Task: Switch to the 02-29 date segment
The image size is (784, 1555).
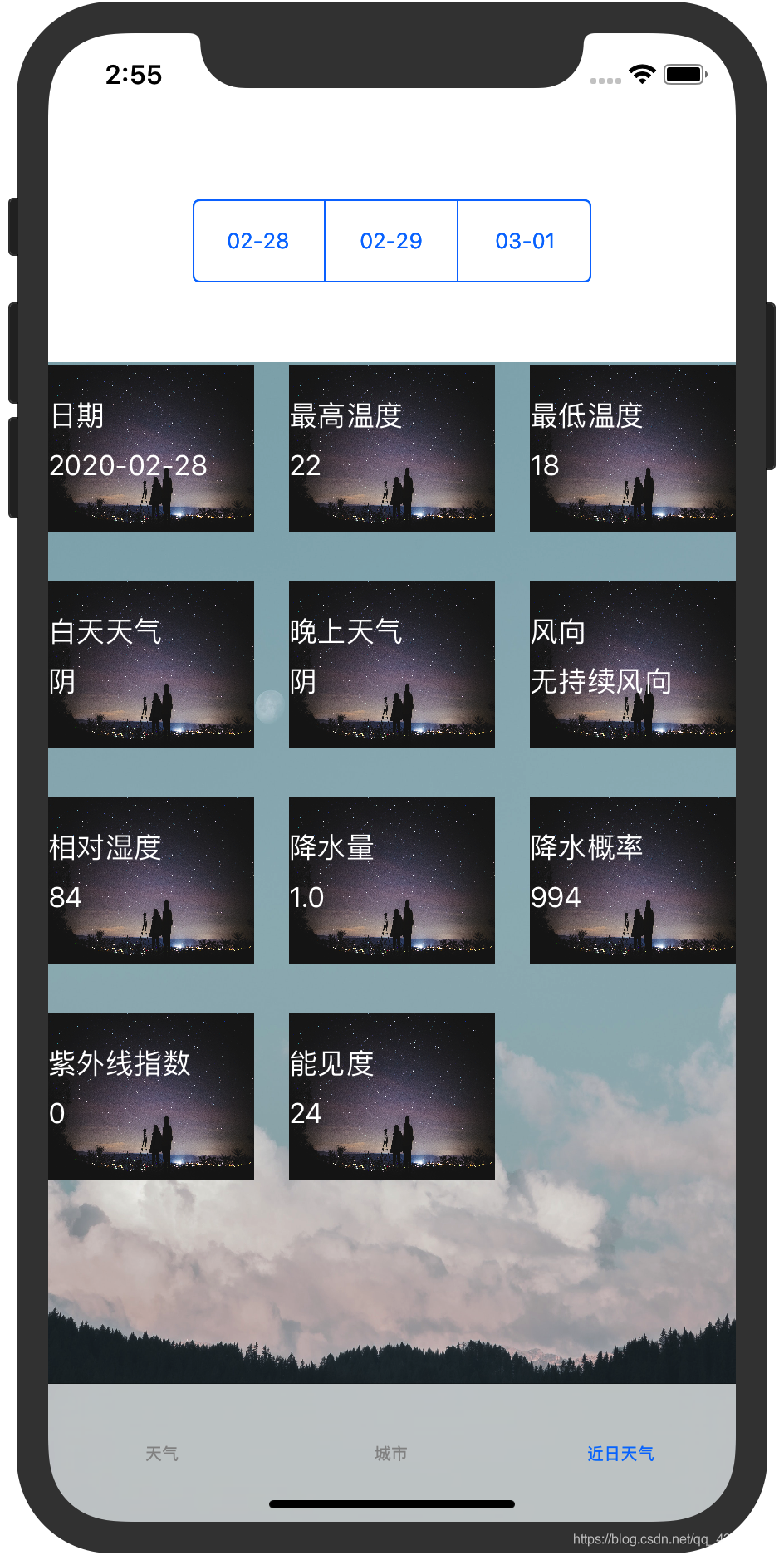Action: [x=391, y=241]
